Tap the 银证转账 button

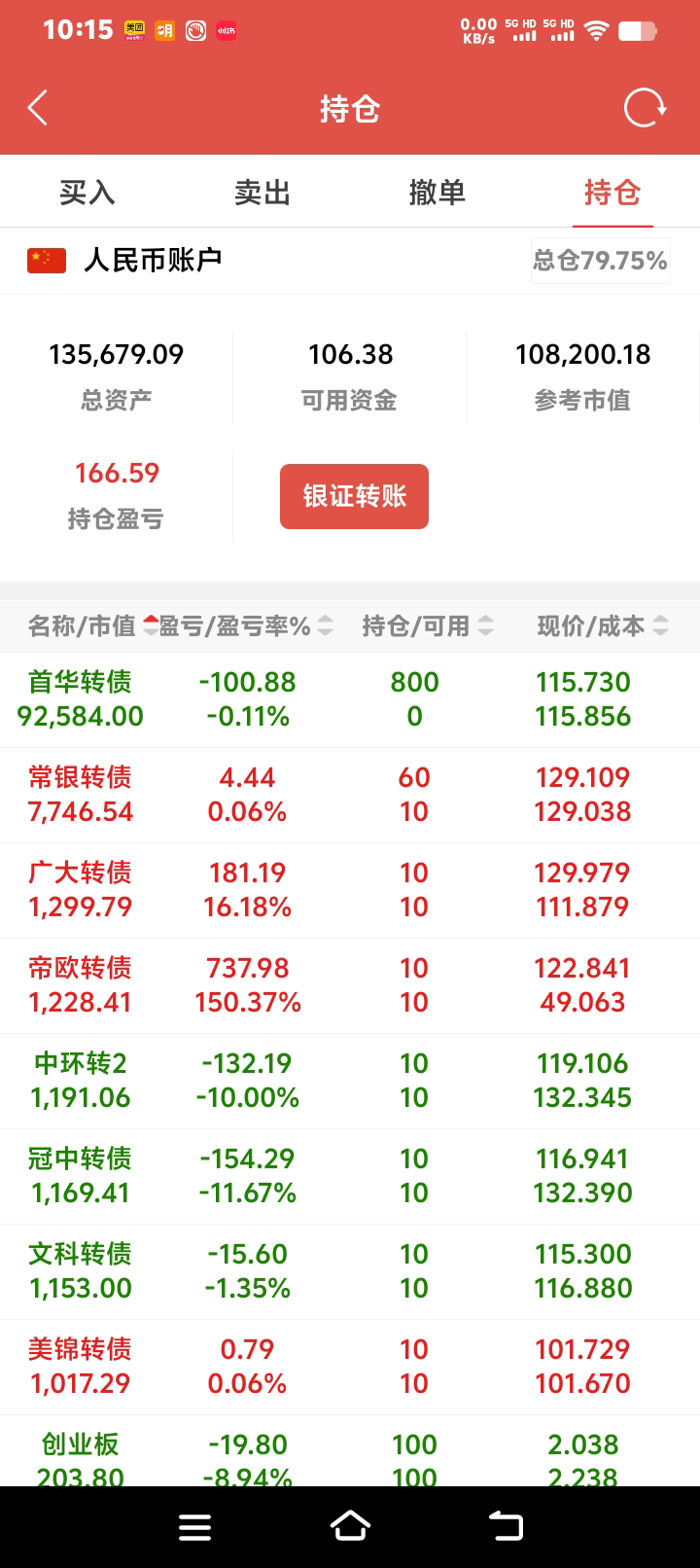[x=354, y=497]
